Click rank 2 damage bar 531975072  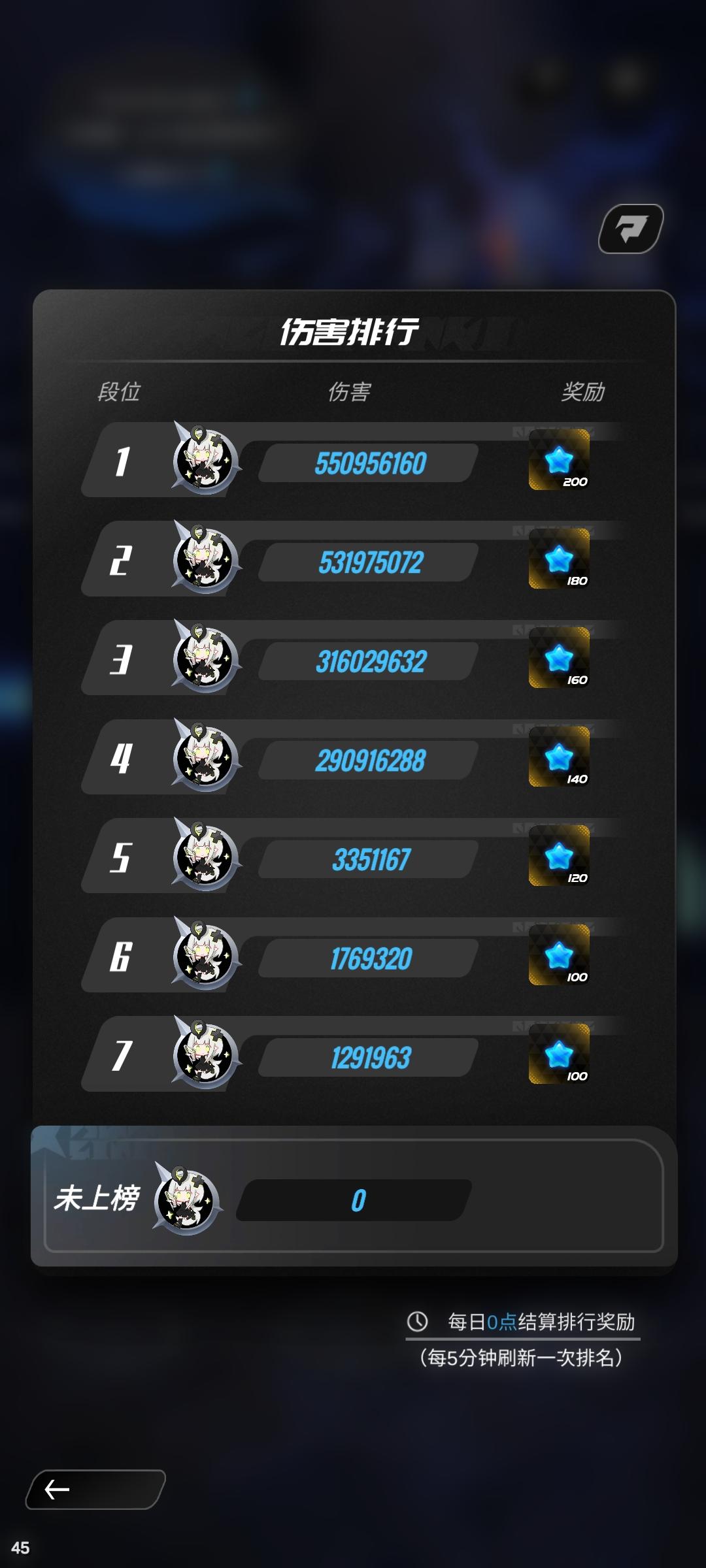tap(370, 561)
